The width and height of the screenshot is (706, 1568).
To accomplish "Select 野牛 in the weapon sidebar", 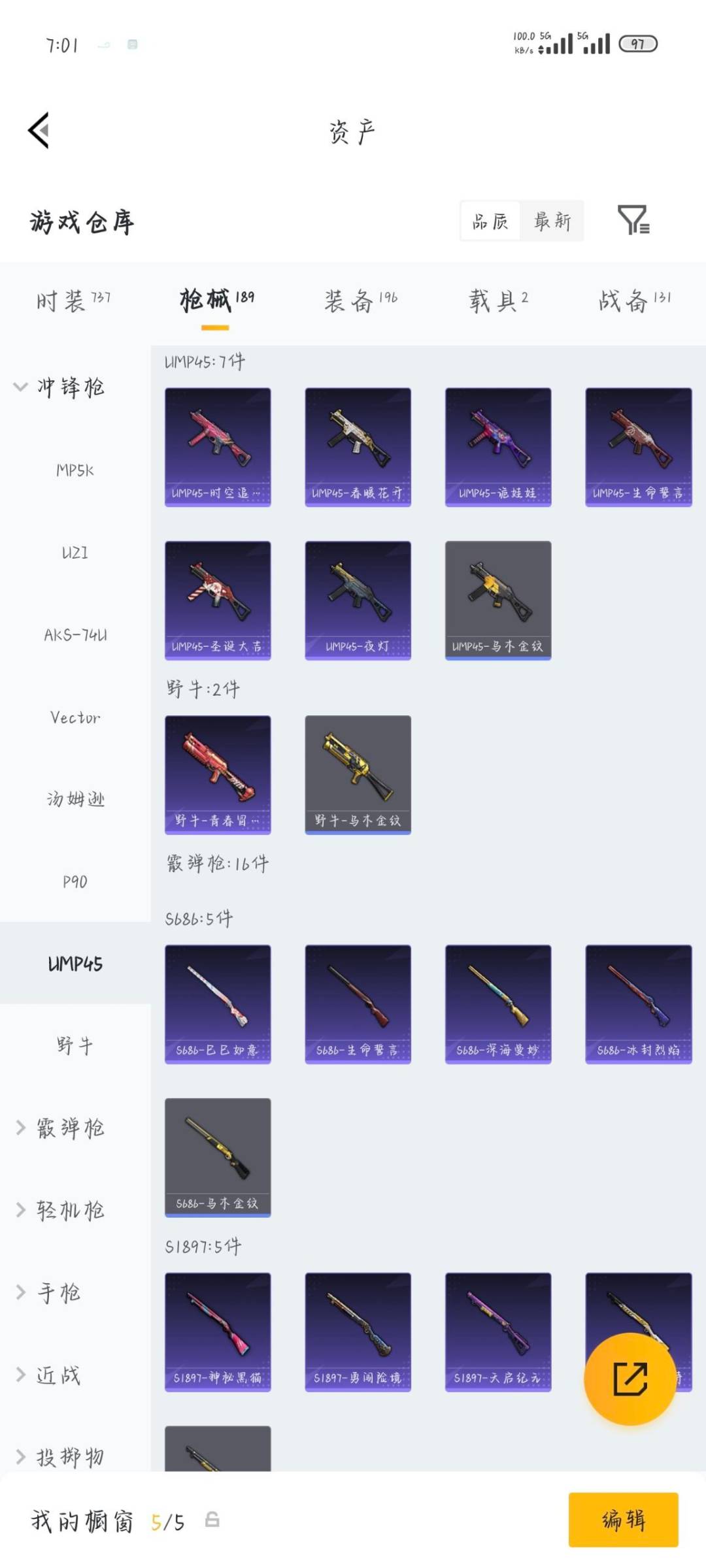I will [x=72, y=1045].
